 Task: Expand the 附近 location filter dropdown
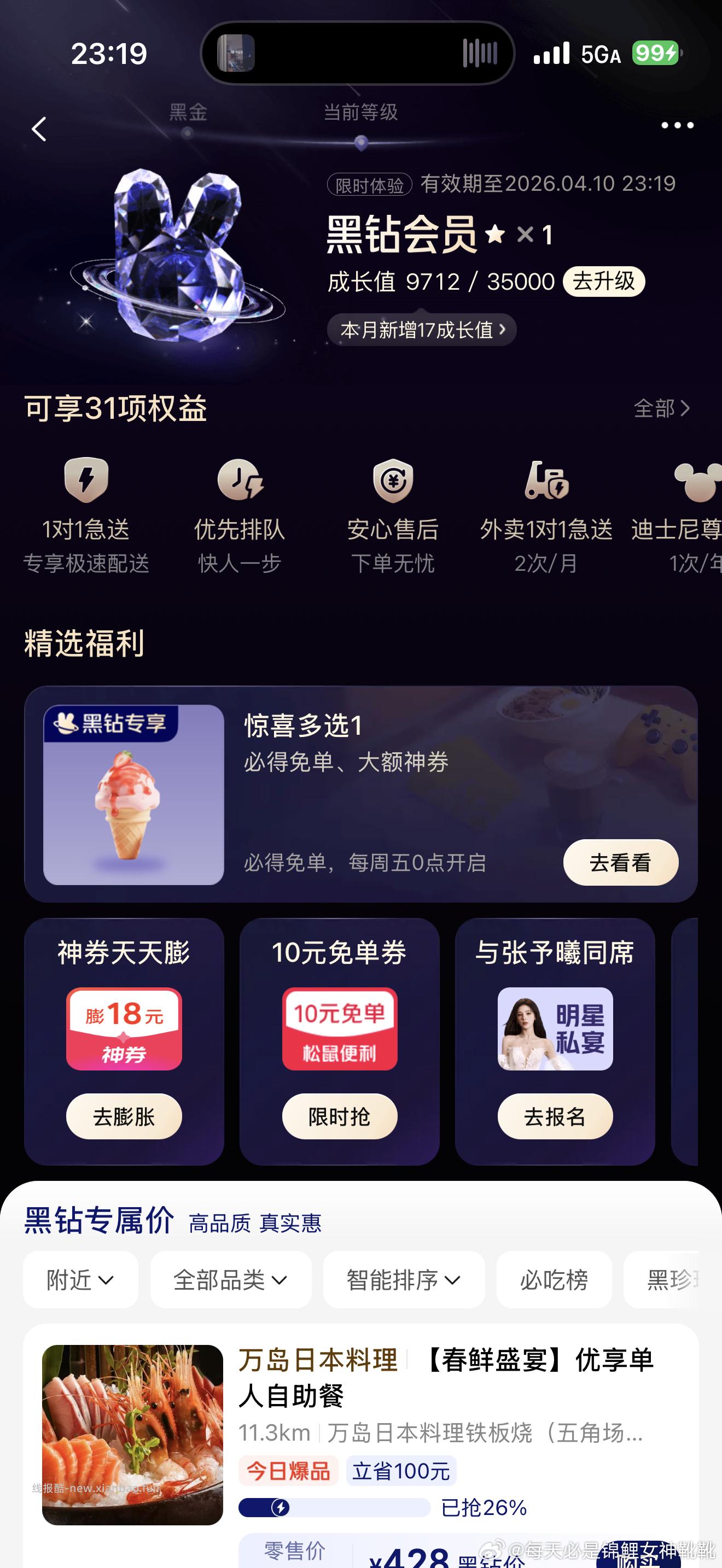coord(80,1280)
